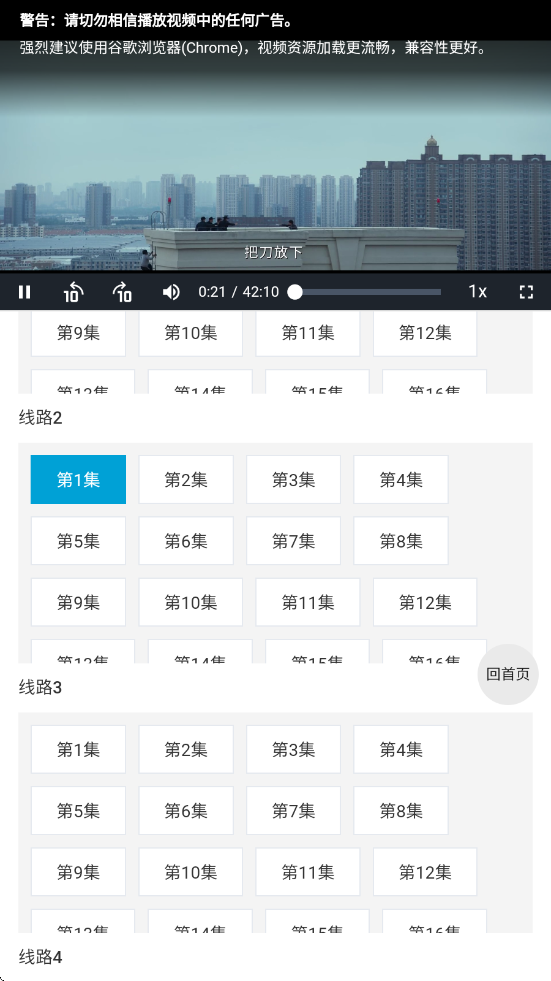Tap highlighted 第1集 under 线路2
Image resolution: width=551 pixels, height=981 pixels.
pyautogui.click(x=78, y=480)
